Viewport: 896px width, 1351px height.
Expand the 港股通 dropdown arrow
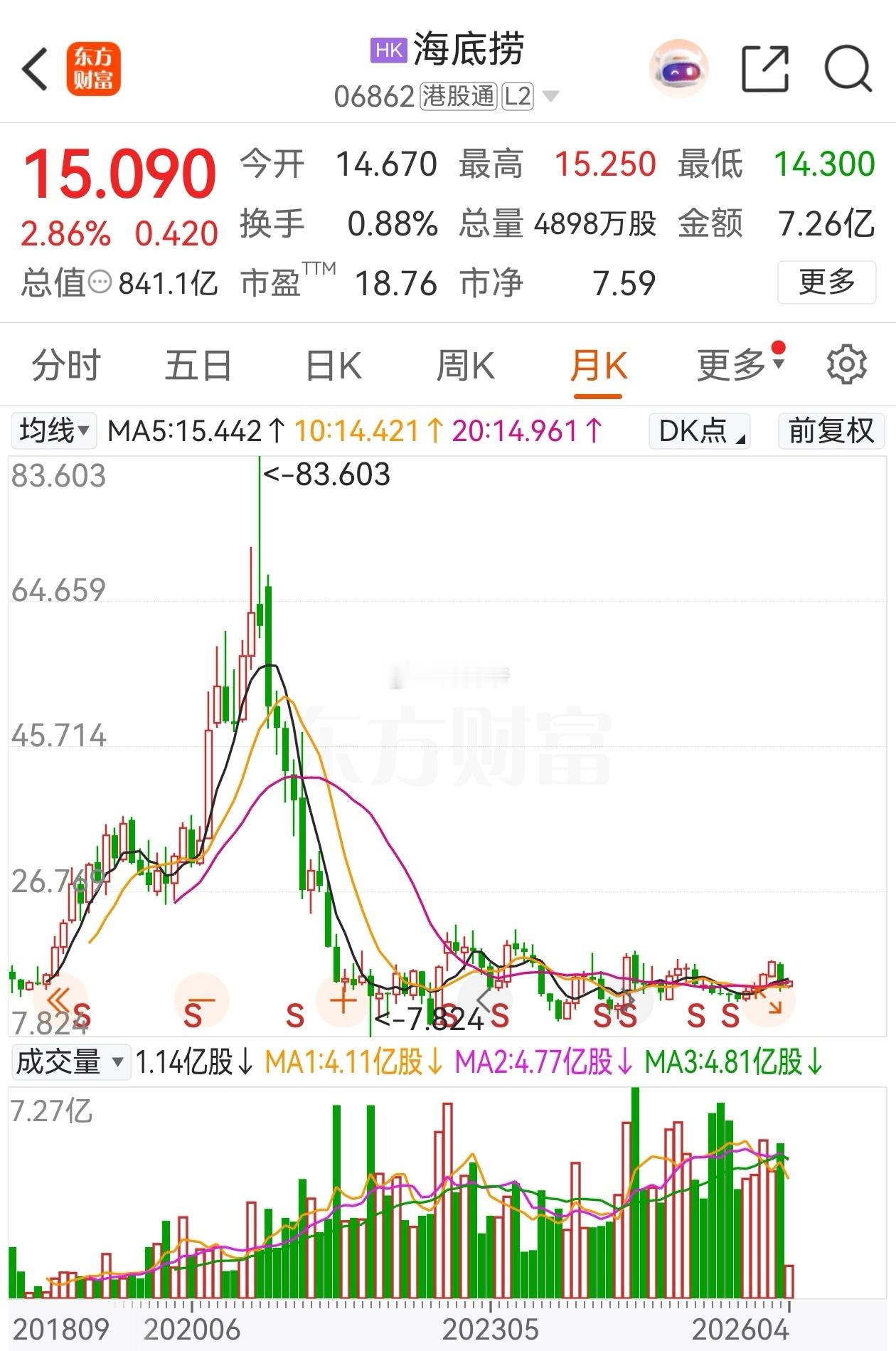[550, 96]
